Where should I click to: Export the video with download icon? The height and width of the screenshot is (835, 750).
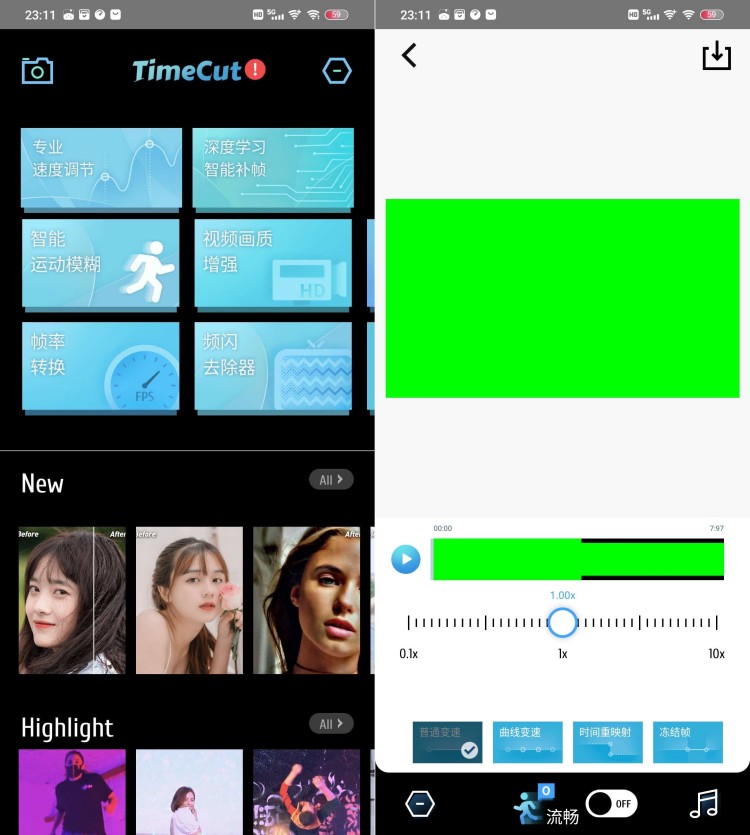click(x=716, y=56)
